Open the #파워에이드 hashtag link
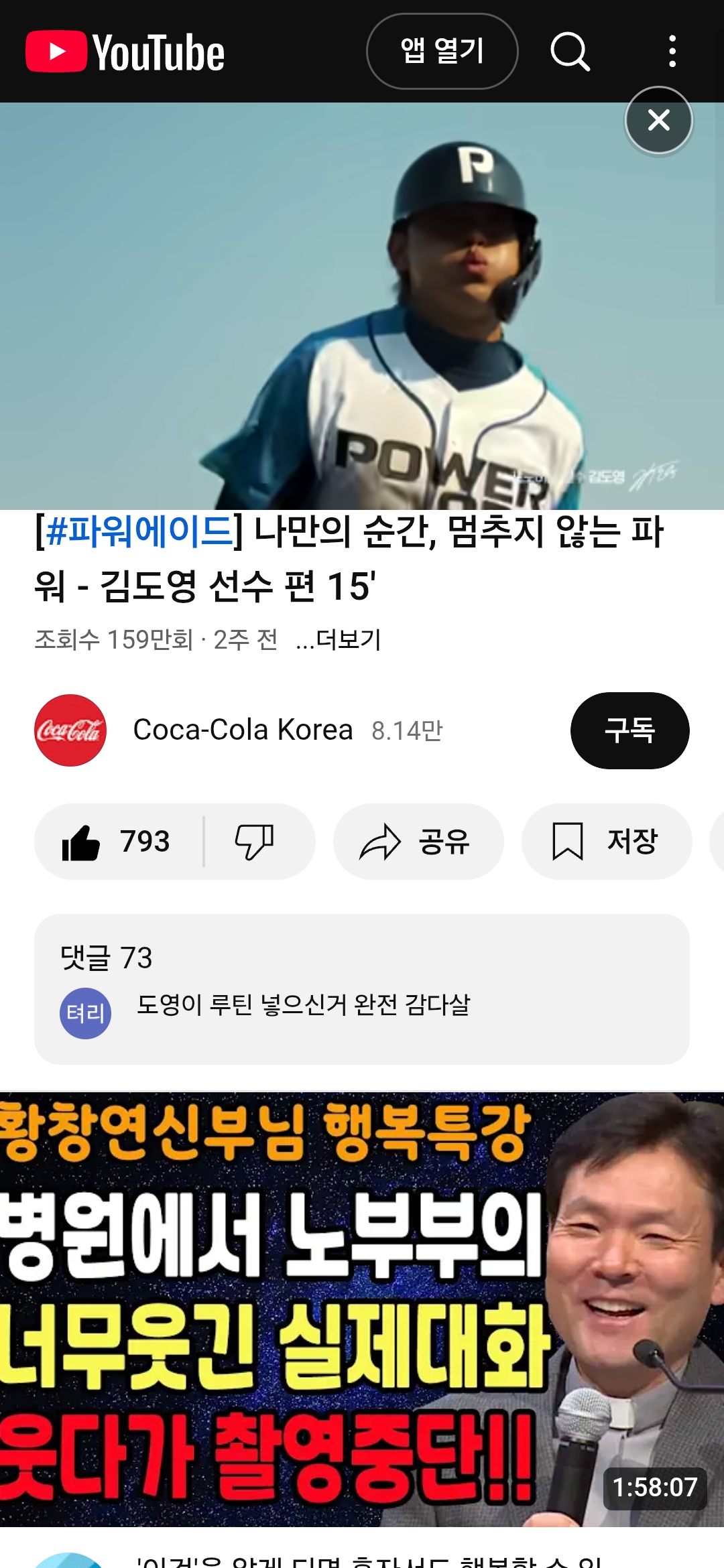Viewport: 724px width, 1568px height. 139,531
